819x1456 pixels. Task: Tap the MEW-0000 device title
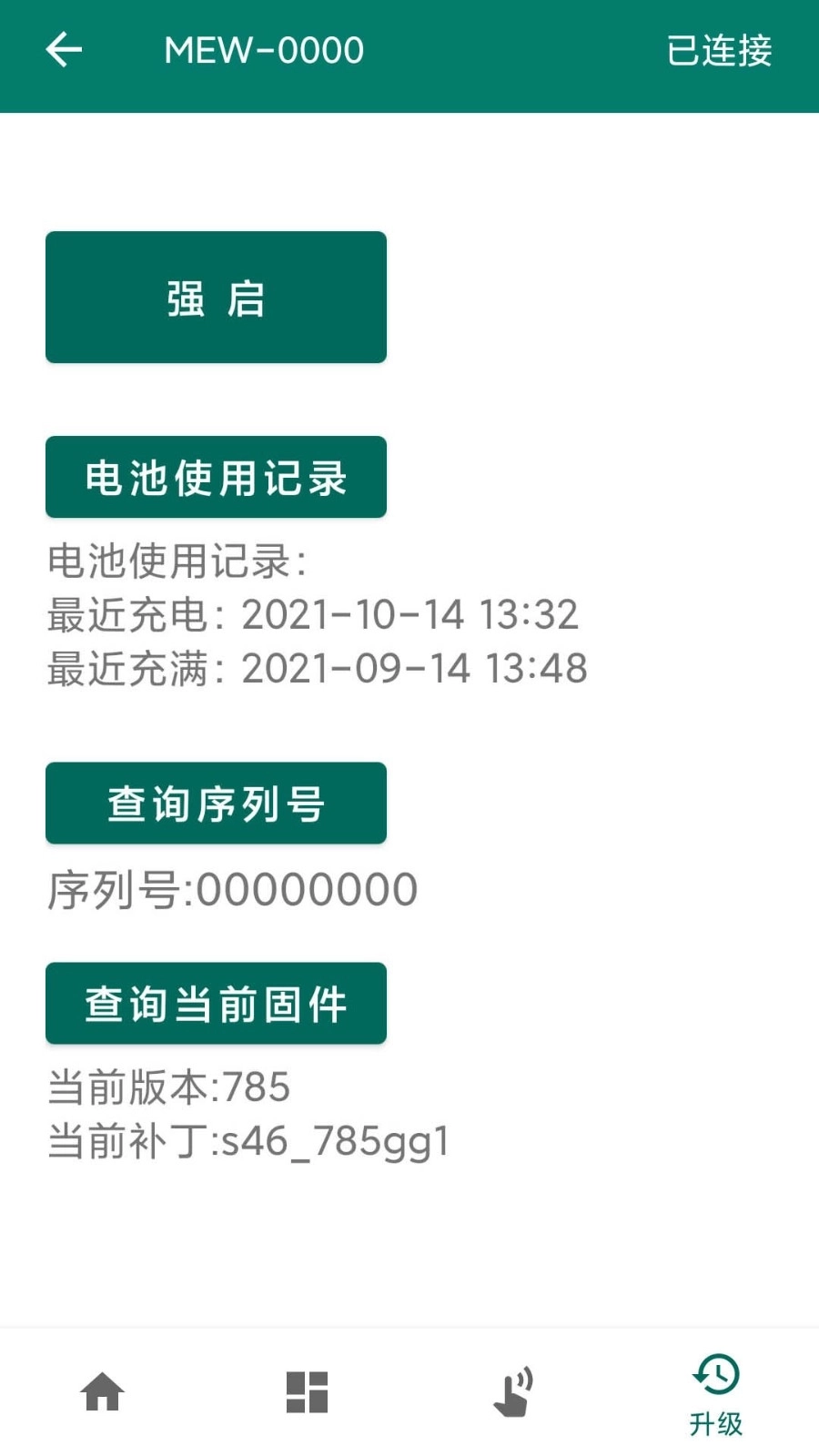click(263, 50)
